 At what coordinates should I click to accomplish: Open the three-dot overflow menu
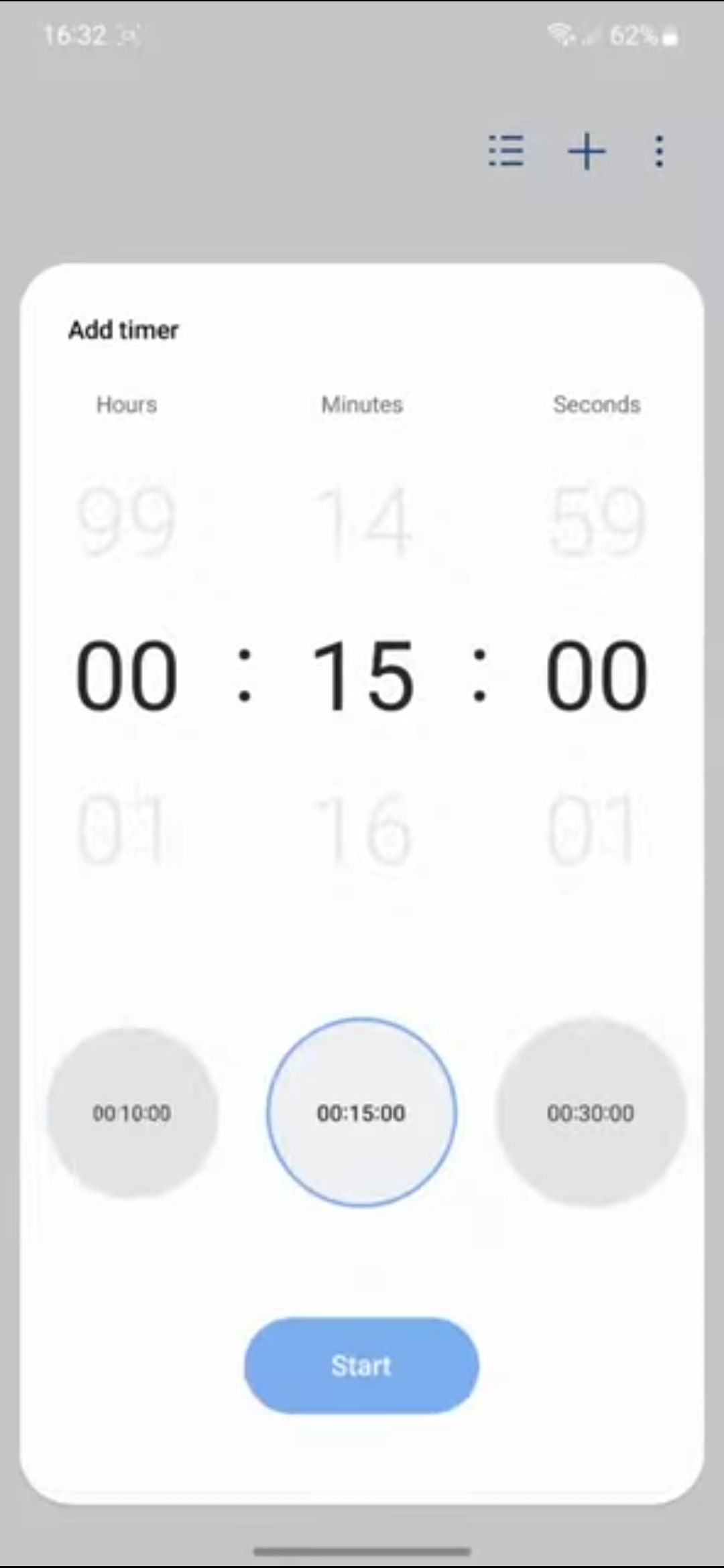[x=660, y=151]
